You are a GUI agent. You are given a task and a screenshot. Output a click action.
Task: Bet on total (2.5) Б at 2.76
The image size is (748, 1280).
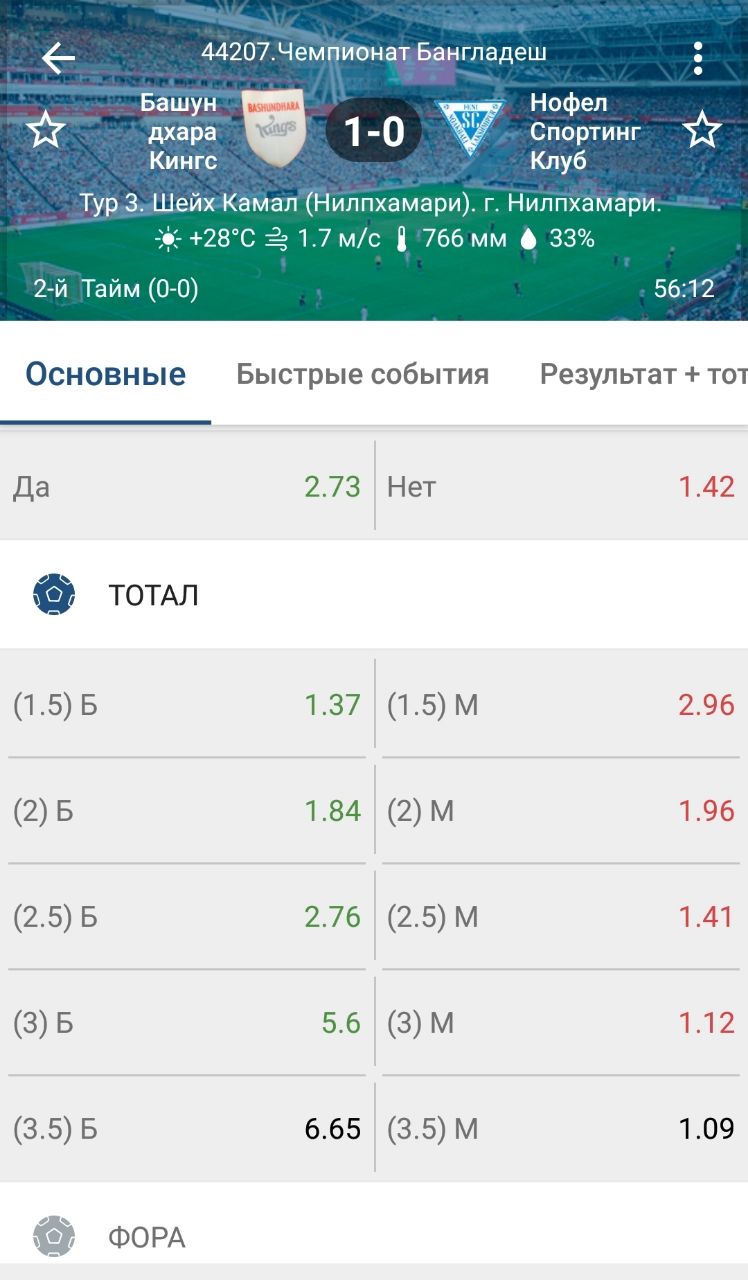click(x=187, y=916)
